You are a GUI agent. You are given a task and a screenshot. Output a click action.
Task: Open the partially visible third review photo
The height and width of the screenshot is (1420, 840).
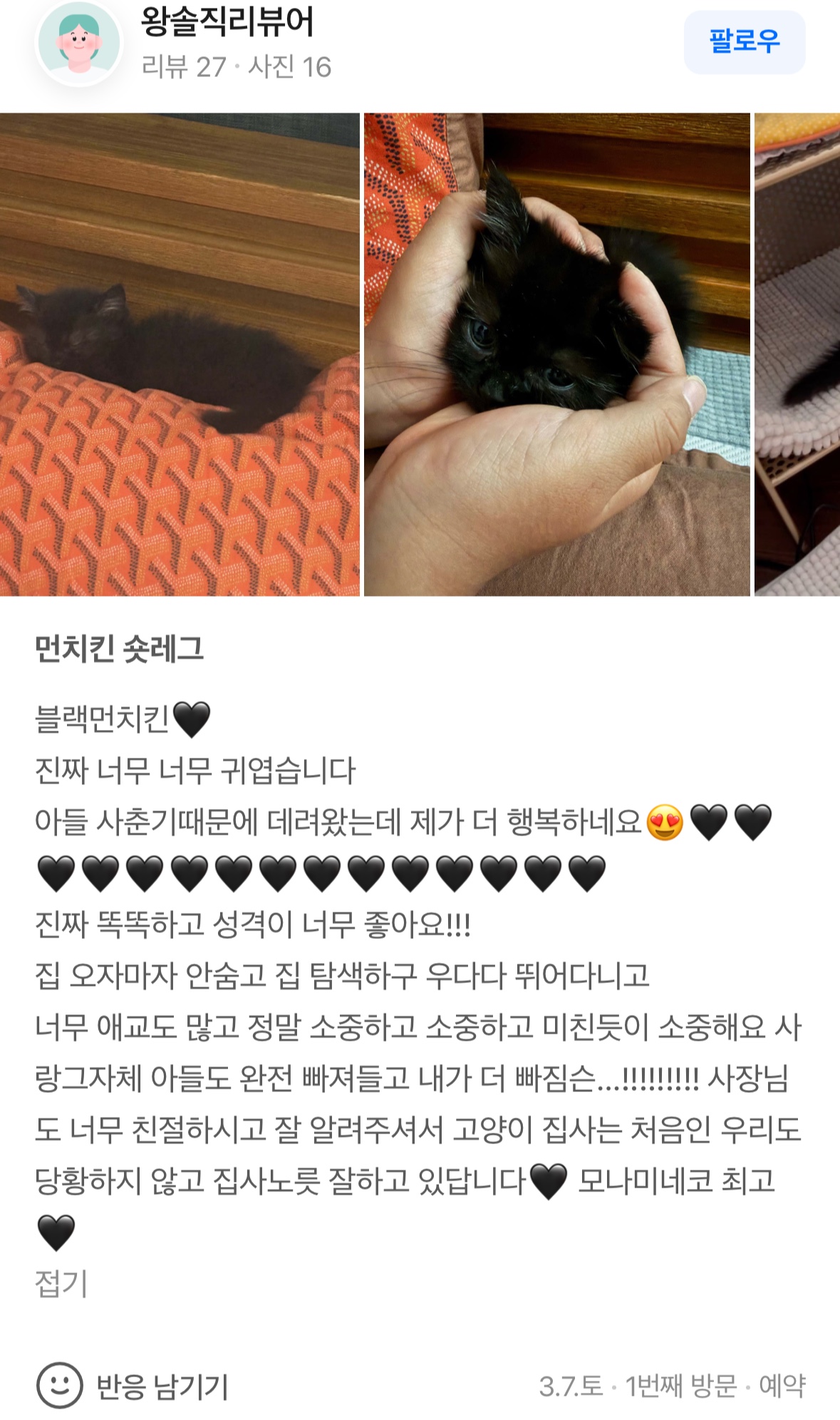point(797,354)
